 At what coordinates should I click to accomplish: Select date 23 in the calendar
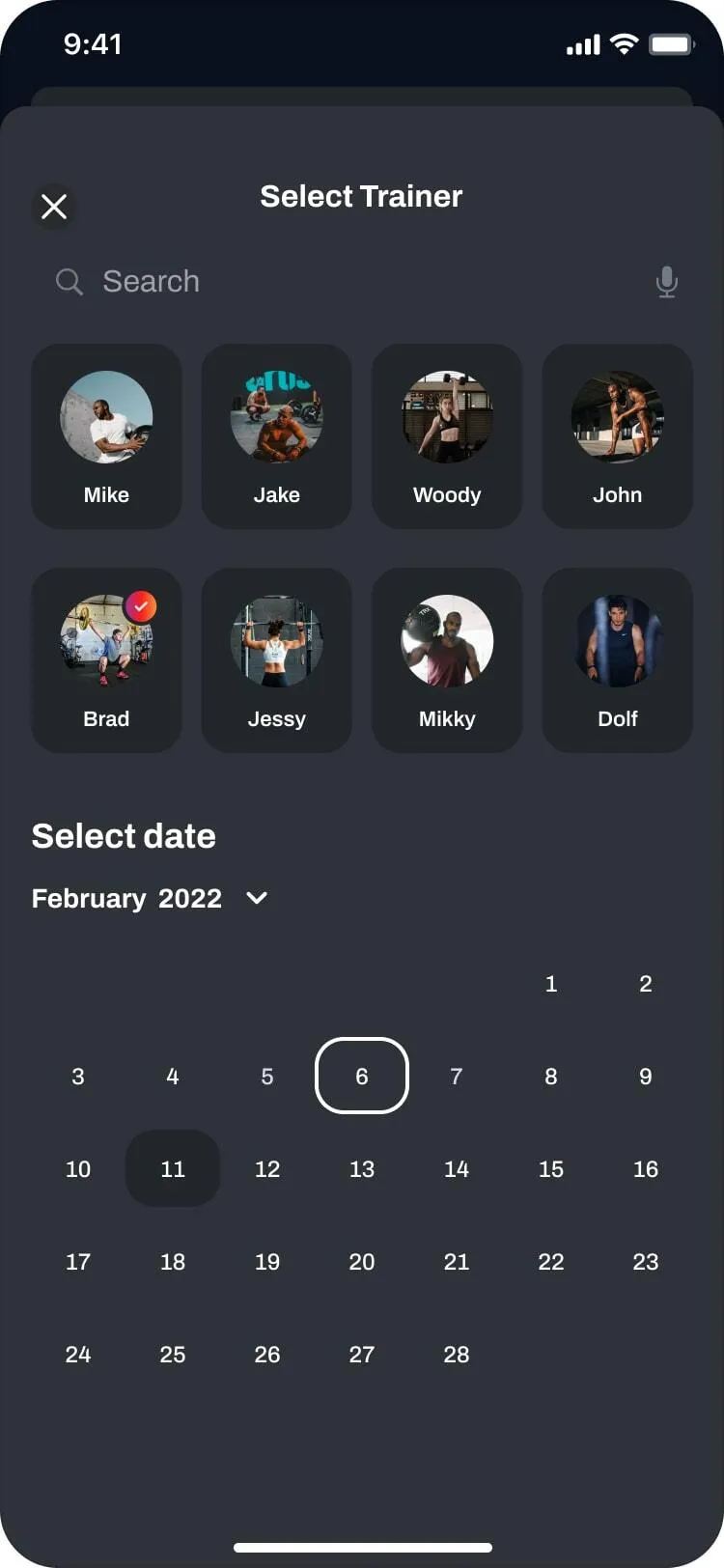click(x=646, y=1261)
